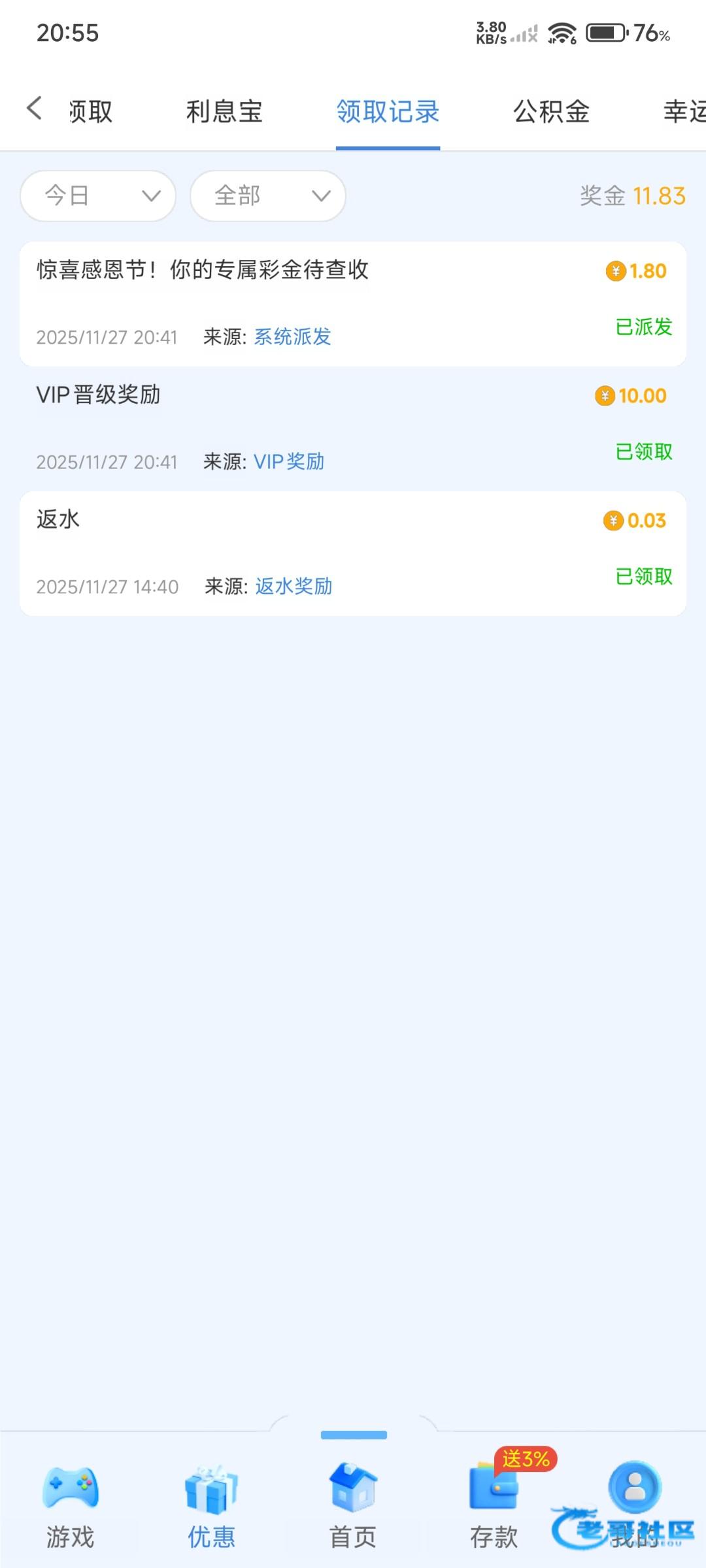This screenshot has height=1568, width=706.
Task: Switch to the 公积金 tab
Action: pyautogui.click(x=551, y=112)
